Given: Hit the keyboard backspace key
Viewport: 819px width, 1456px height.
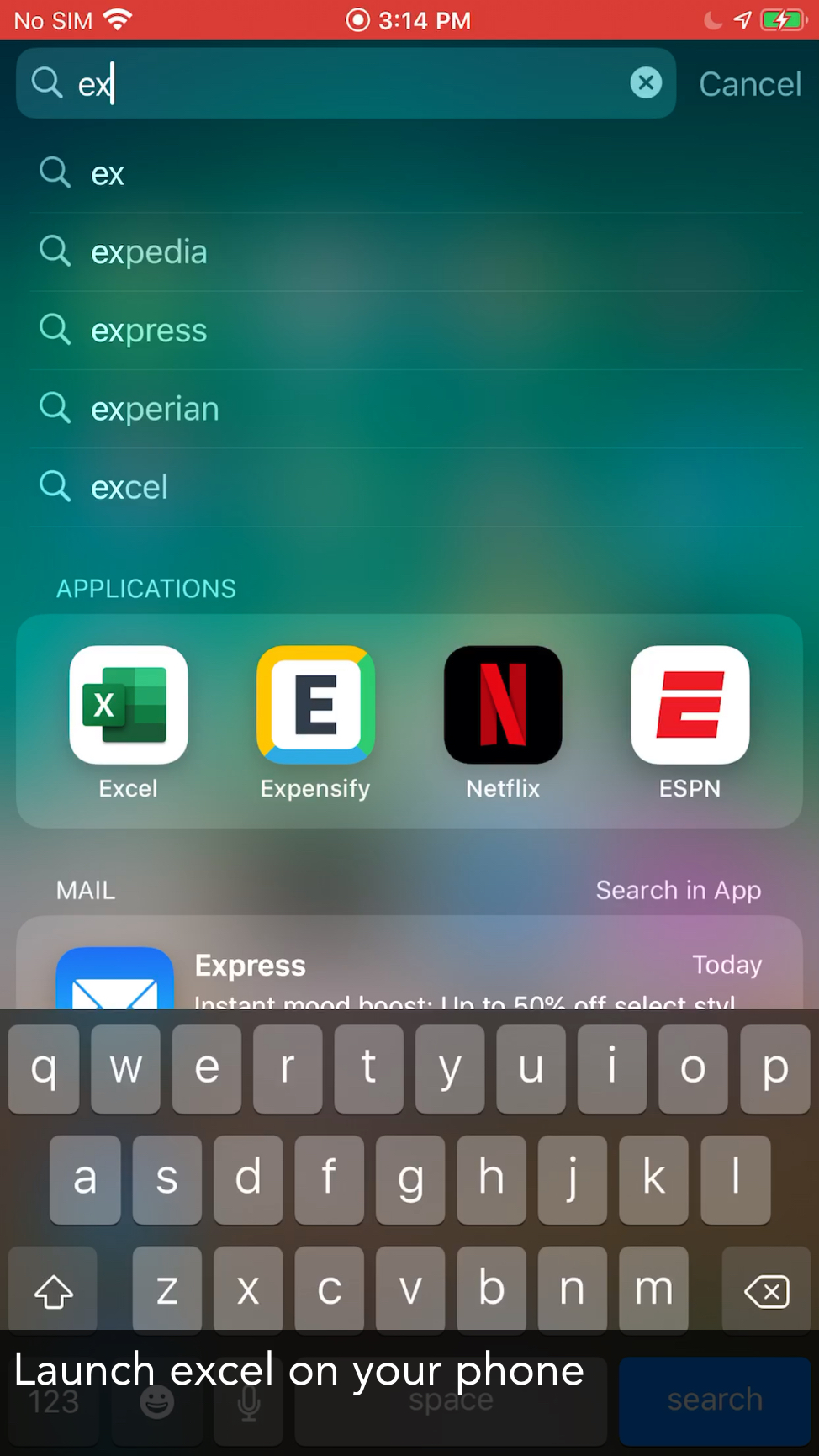Looking at the screenshot, I should coord(766,1291).
